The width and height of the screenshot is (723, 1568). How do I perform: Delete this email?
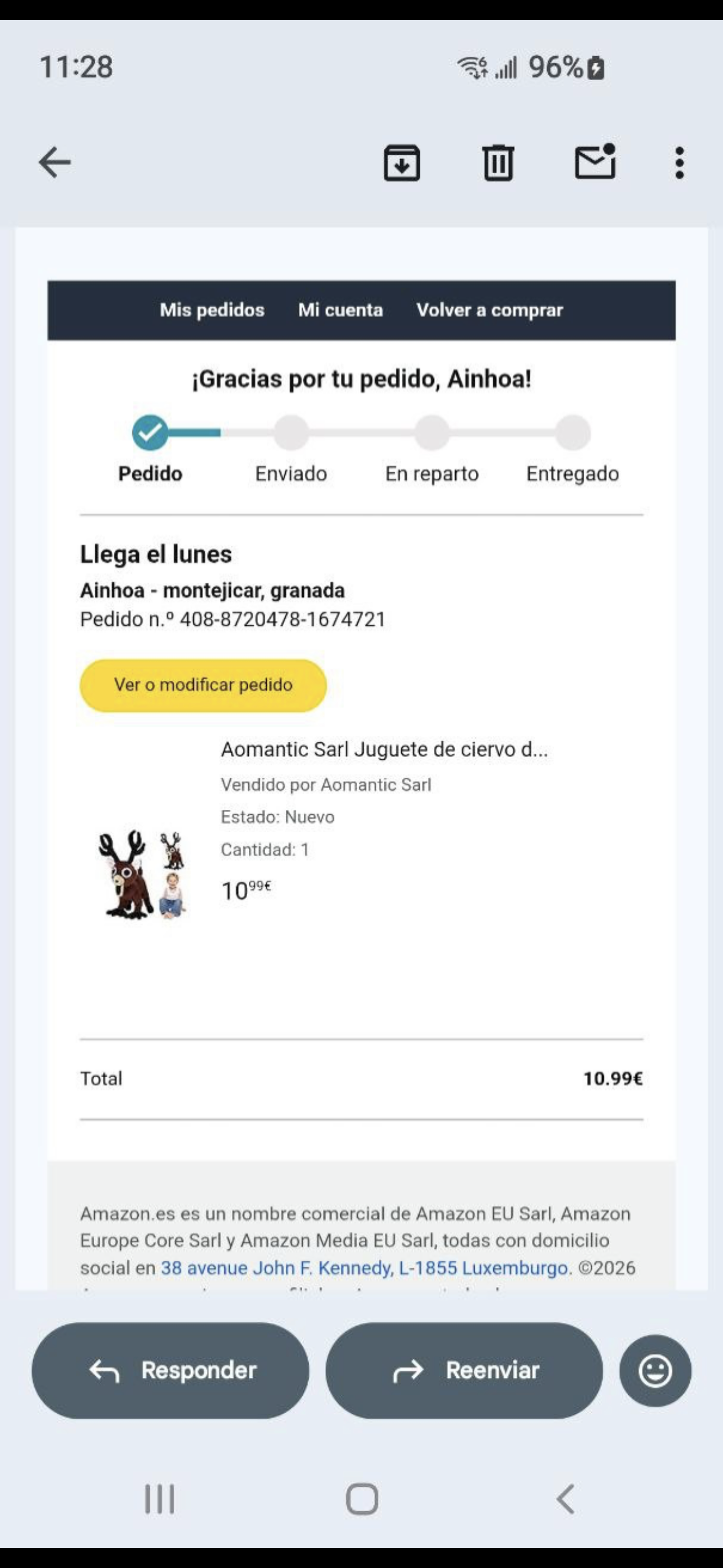[x=498, y=163]
